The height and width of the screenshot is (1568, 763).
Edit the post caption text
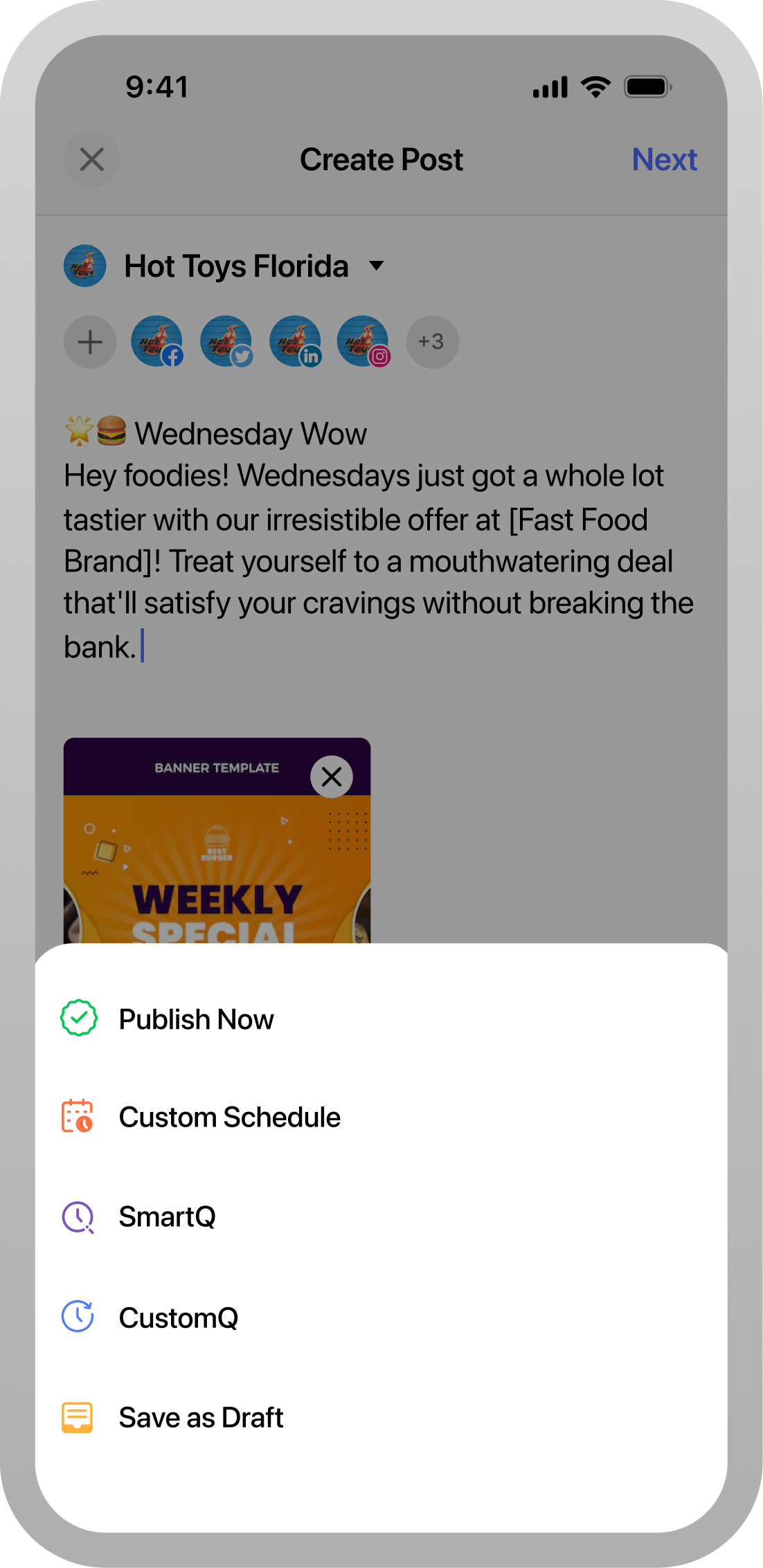tap(377, 540)
